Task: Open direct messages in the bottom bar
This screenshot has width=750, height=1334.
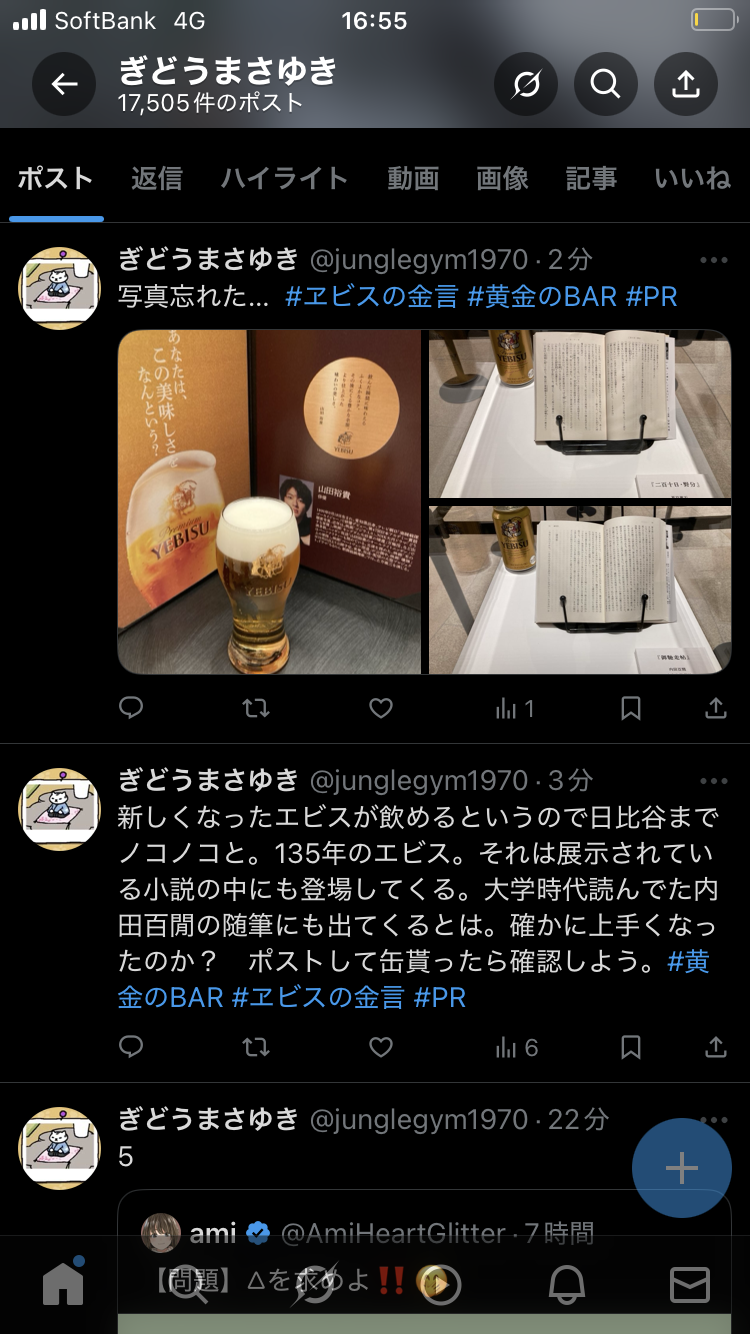Action: [x=689, y=1285]
